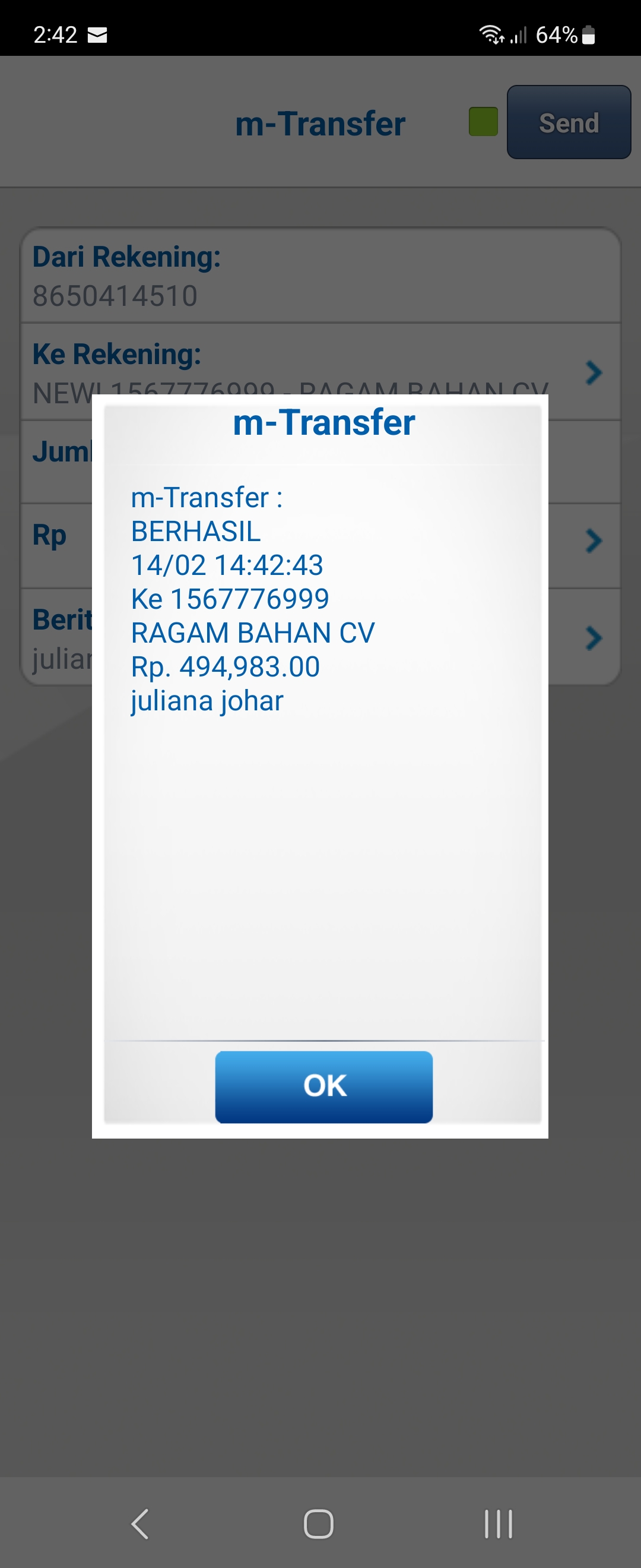Go to the home screen
This screenshot has height=1568, width=641.
(319, 1523)
